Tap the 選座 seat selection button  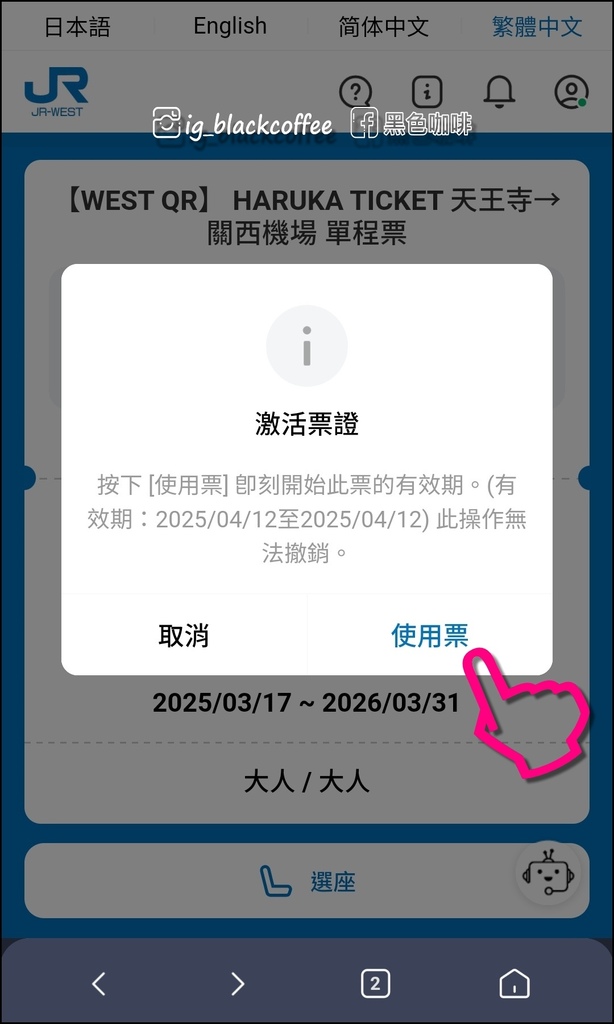coord(307,882)
